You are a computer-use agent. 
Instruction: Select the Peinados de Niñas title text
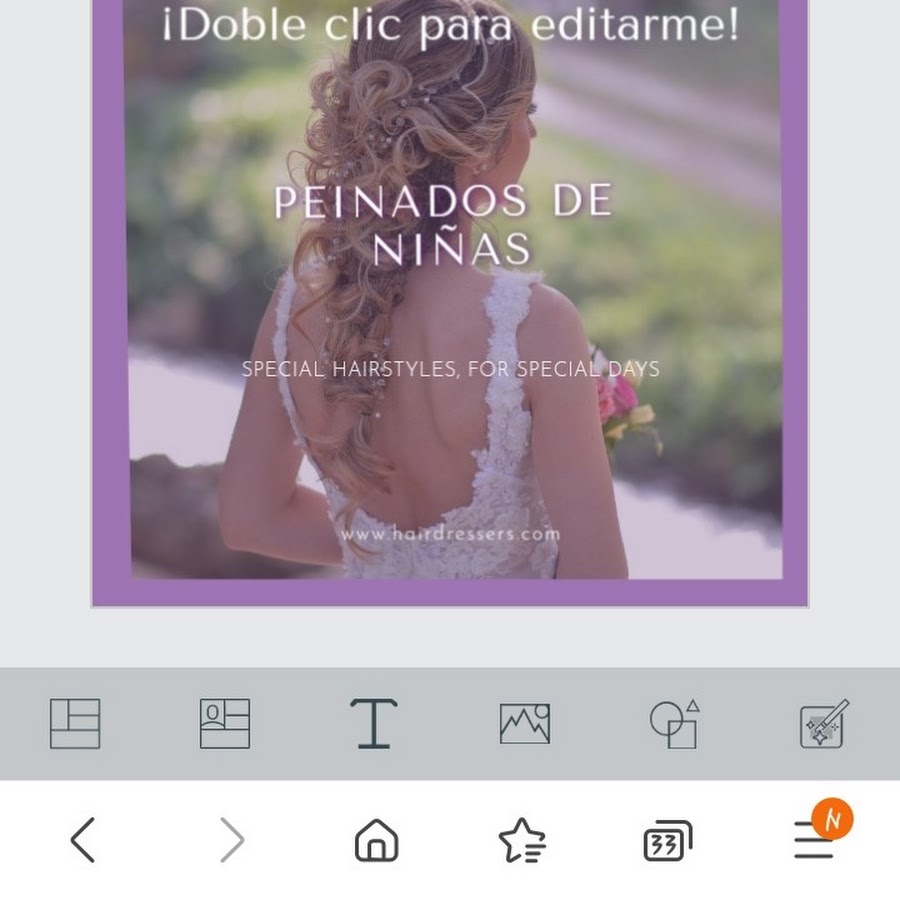click(444, 224)
